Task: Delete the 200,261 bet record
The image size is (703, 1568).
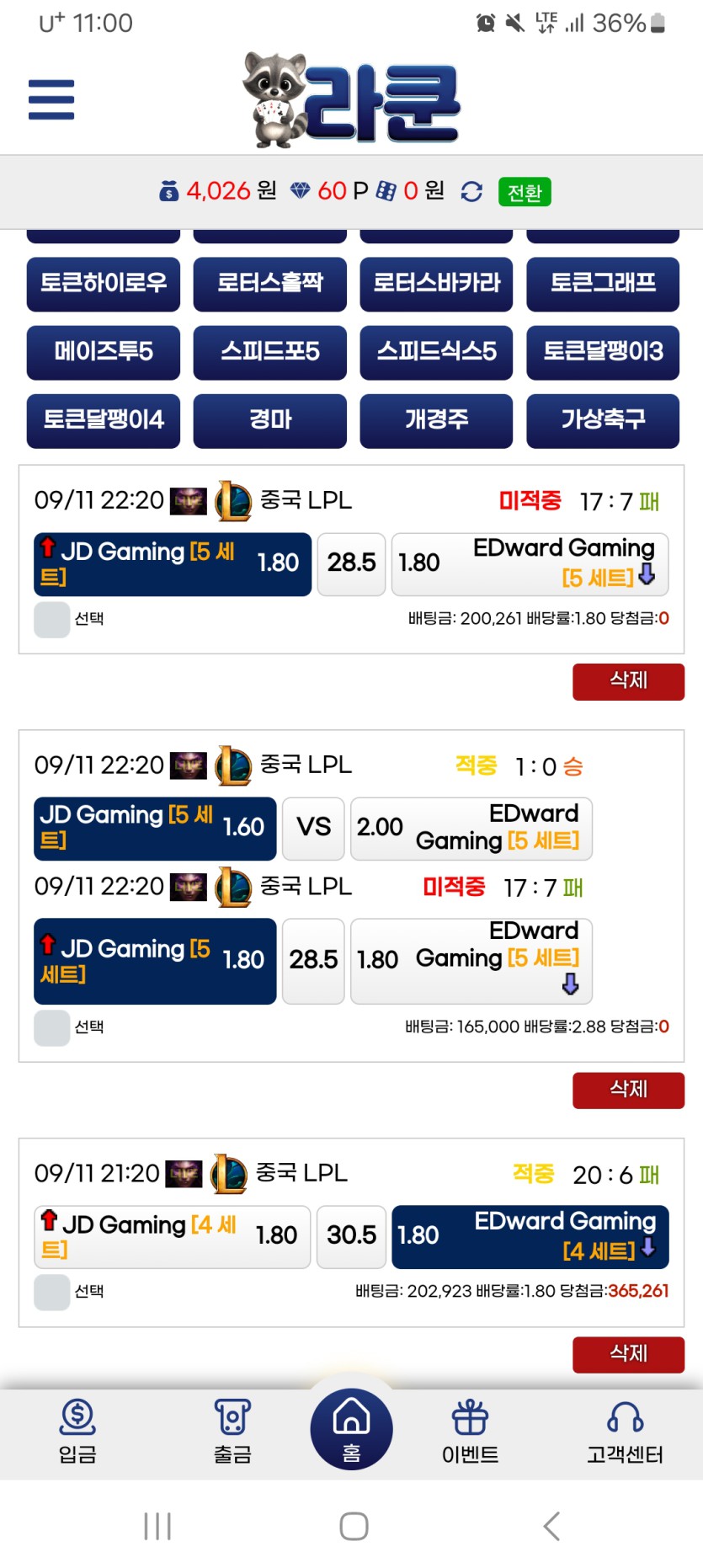Action: (628, 681)
